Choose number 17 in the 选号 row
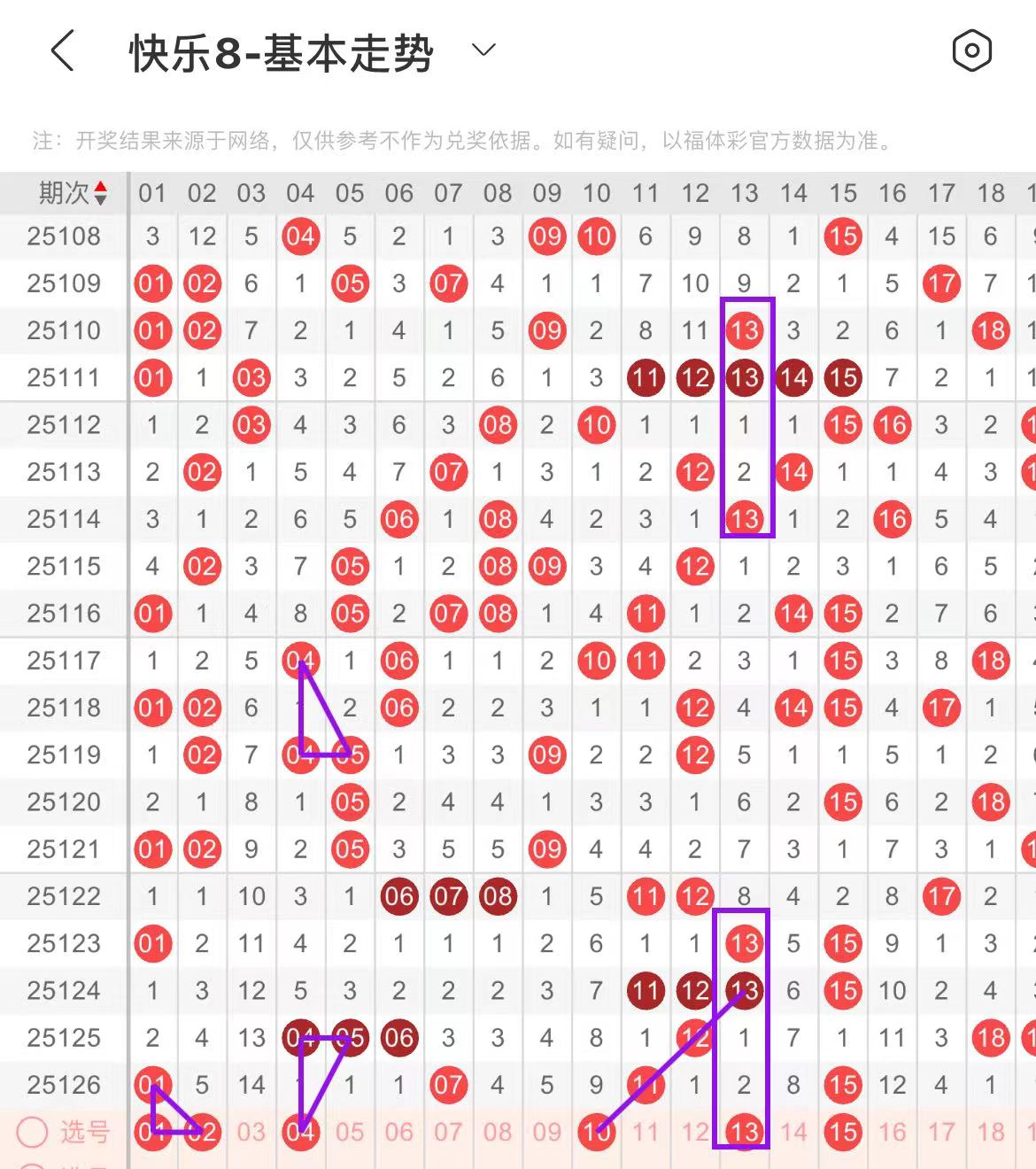The width and height of the screenshot is (1036, 1169). point(941,1132)
